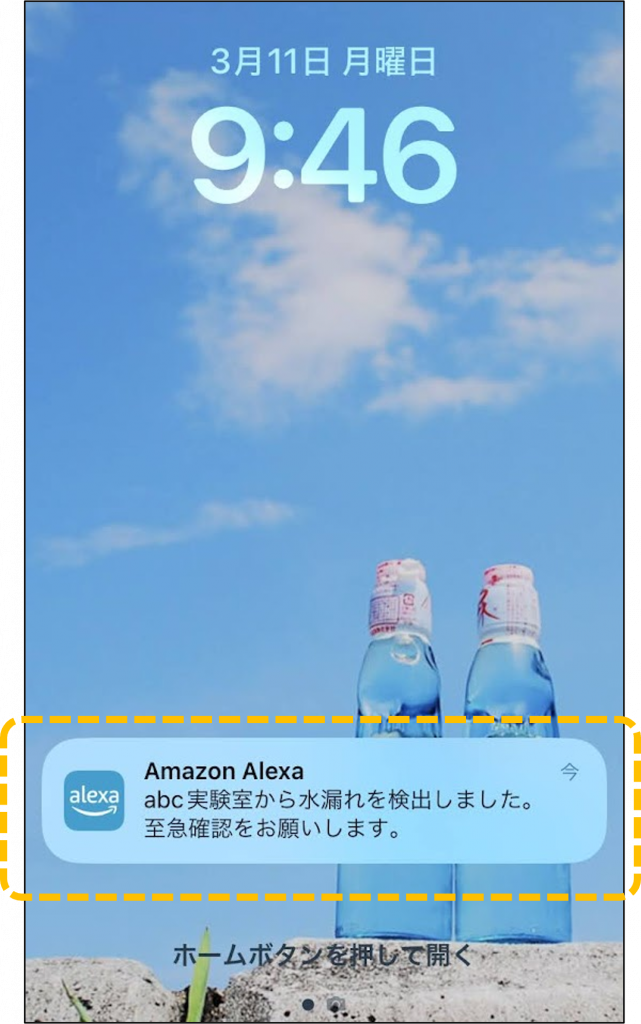
Task: Open the Amazon Alexa water leak notification
Action: (x=324, y=800)
